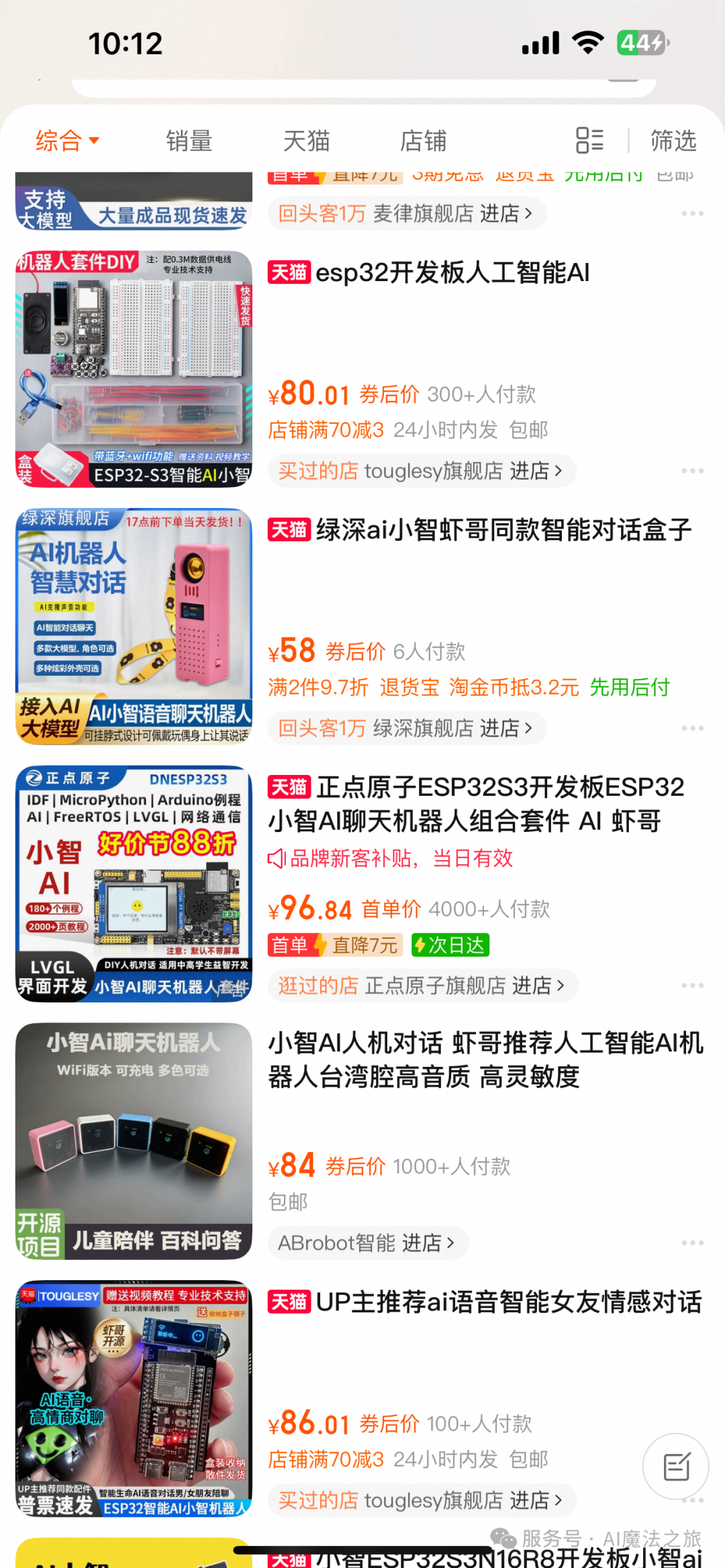Open the 筛选 filter panel
The image size is (725, 1568).
[673, 141]
